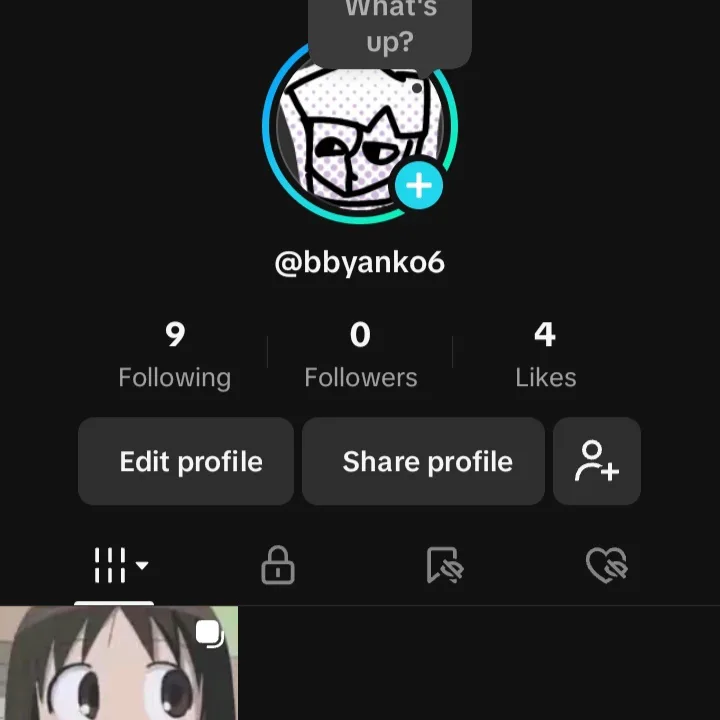Image resolution: width=720 pixels, height=720 pixels.
Task: Switch to the private videos lock tab
Action: [278, 565]
